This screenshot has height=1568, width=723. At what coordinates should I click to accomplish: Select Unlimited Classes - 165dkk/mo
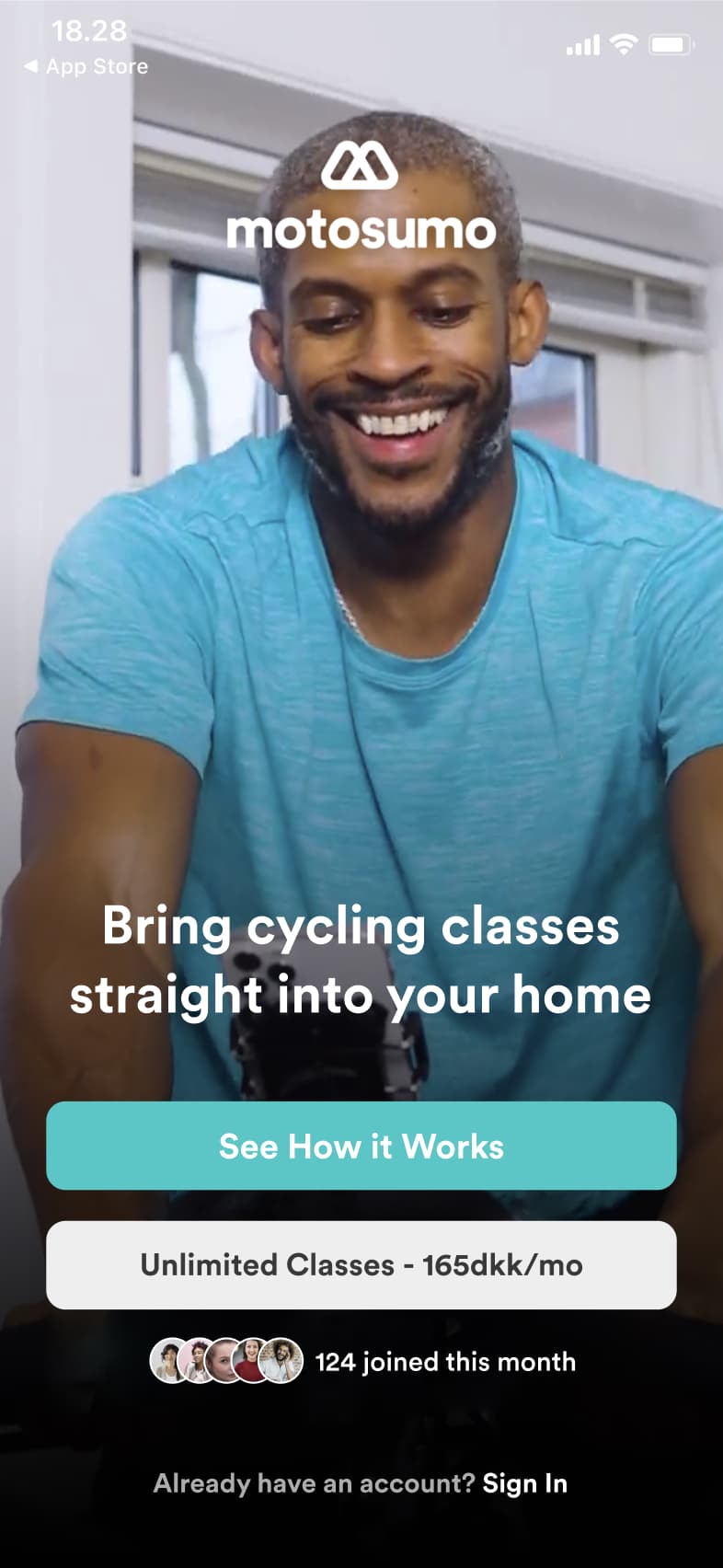tap(361, 1264)
